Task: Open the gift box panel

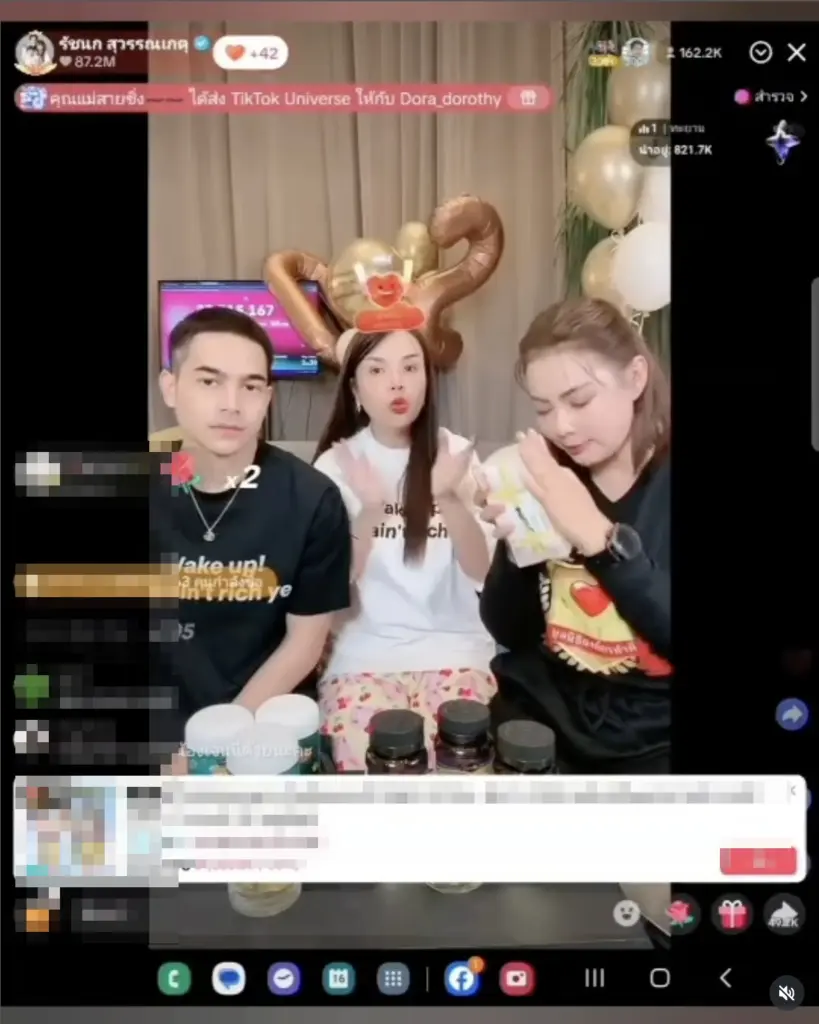Action: 732,913
